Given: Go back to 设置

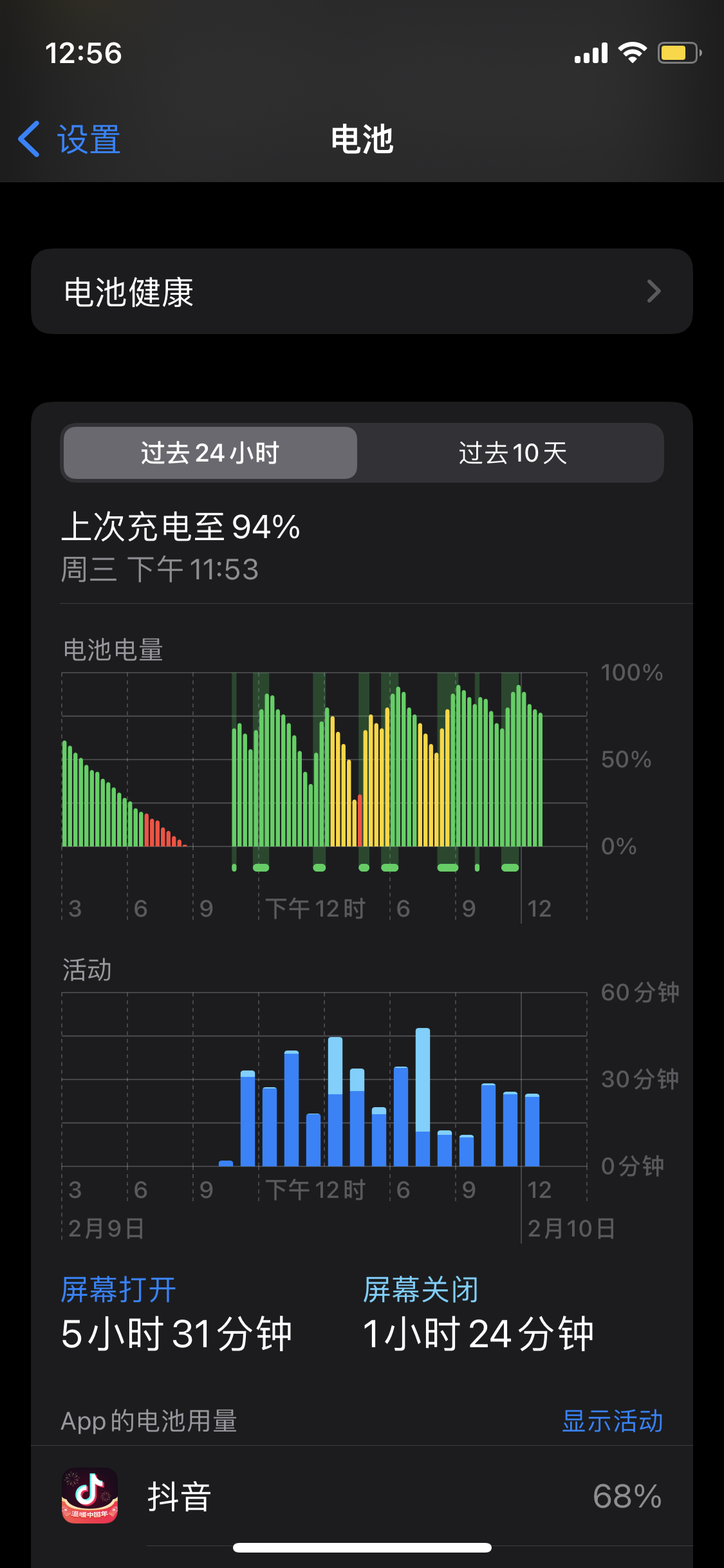Looking at the screenshot, I should pos(70,139).
